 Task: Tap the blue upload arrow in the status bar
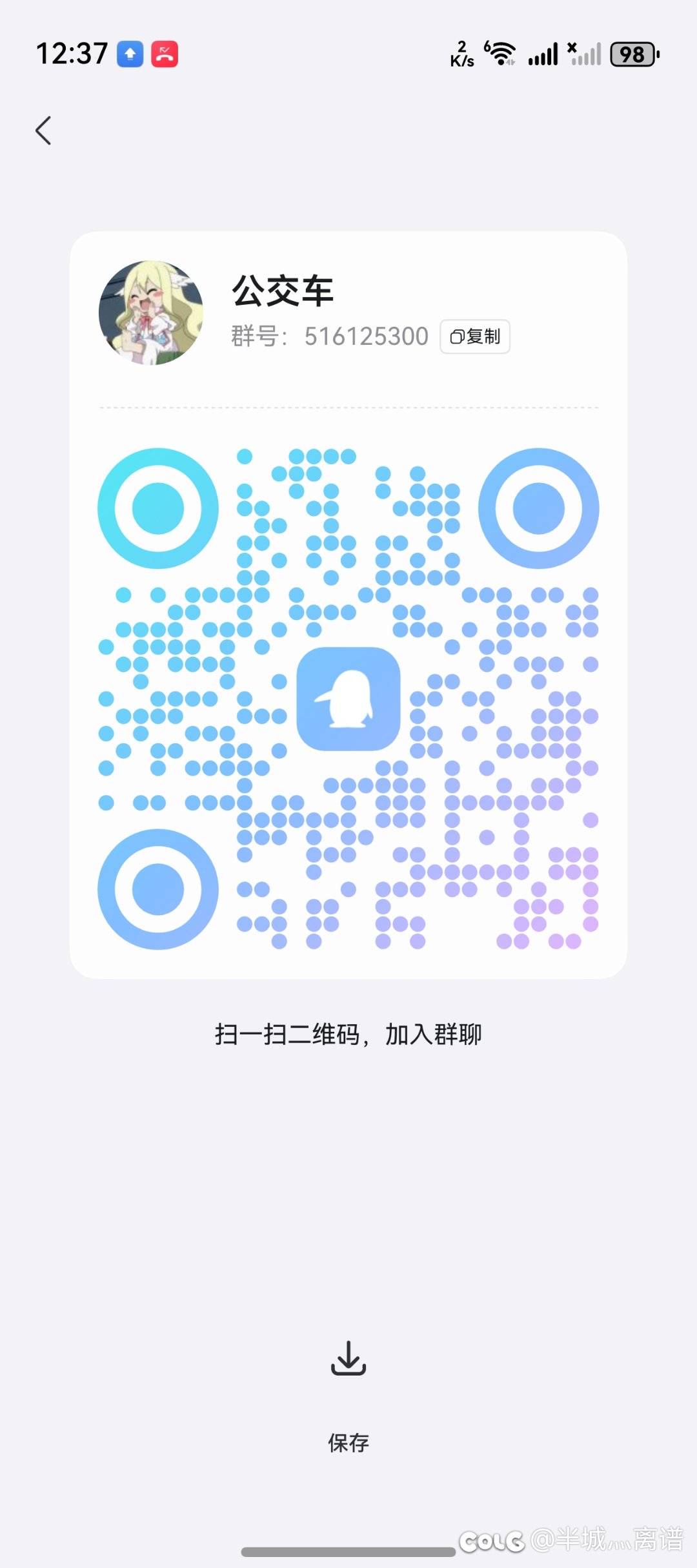(129, 54)
